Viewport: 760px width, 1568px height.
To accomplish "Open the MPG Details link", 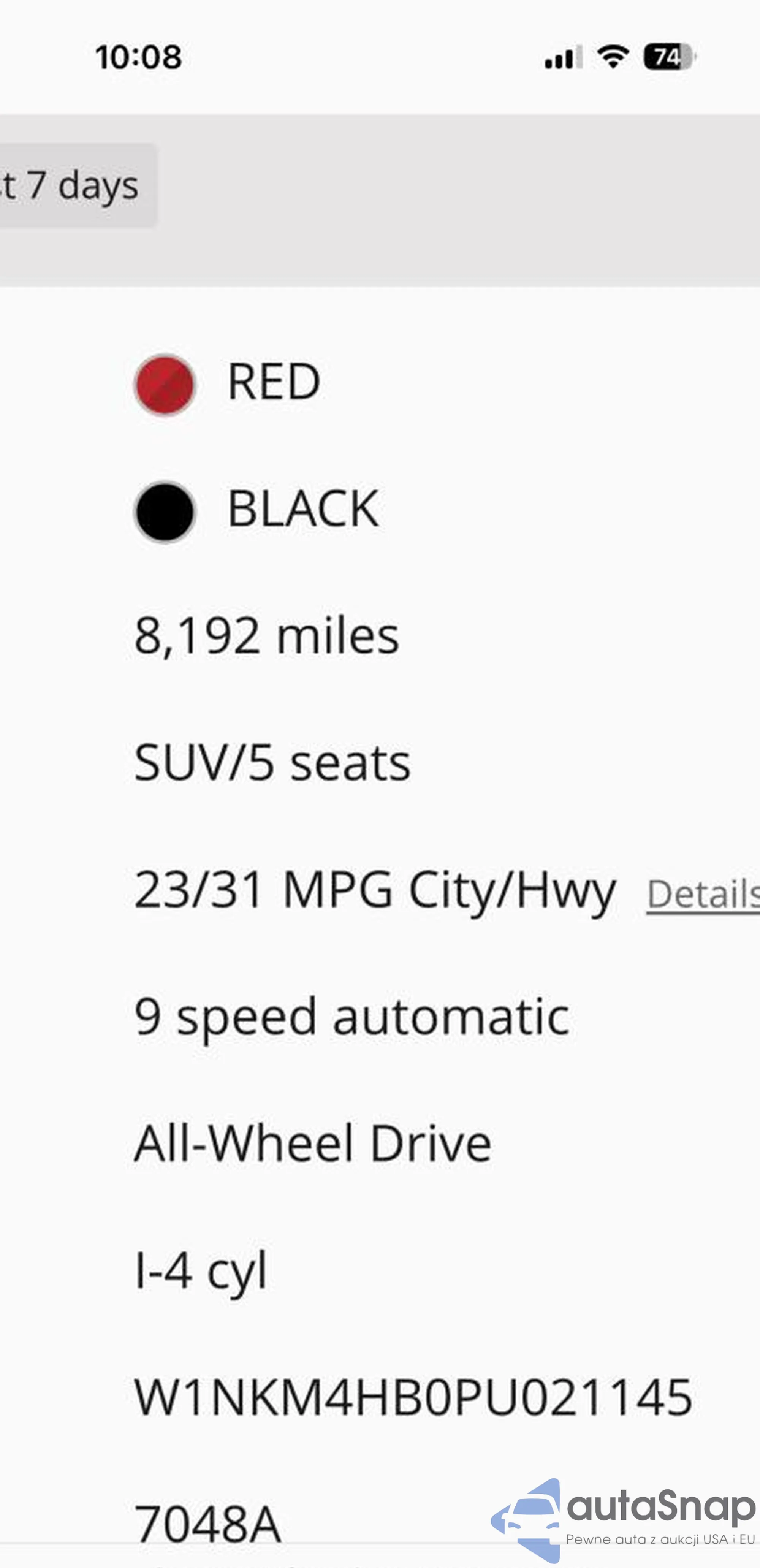I will coord(703,894).
